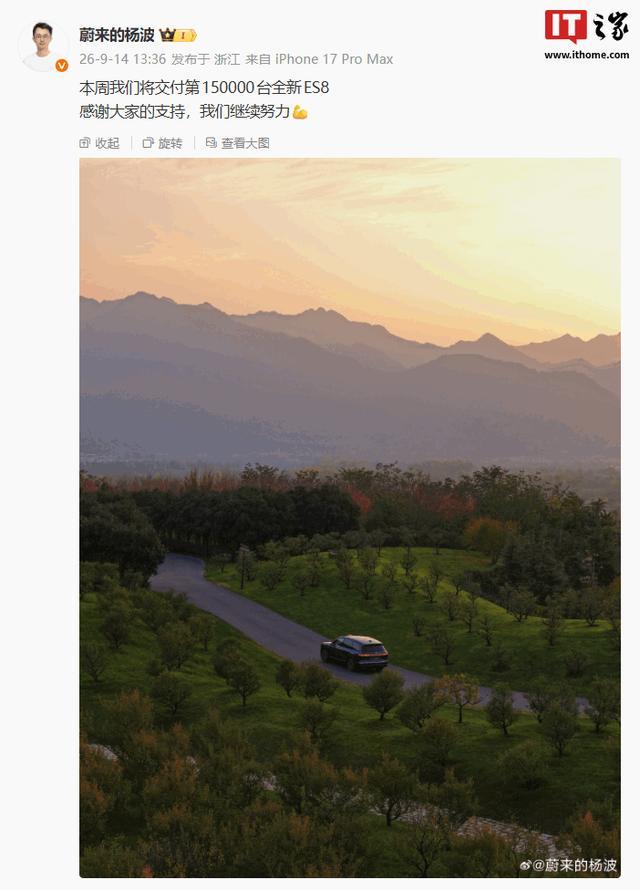Open the username 蔚来的杨波 link
Screen dimensions: 640x890
click(116, 35)
